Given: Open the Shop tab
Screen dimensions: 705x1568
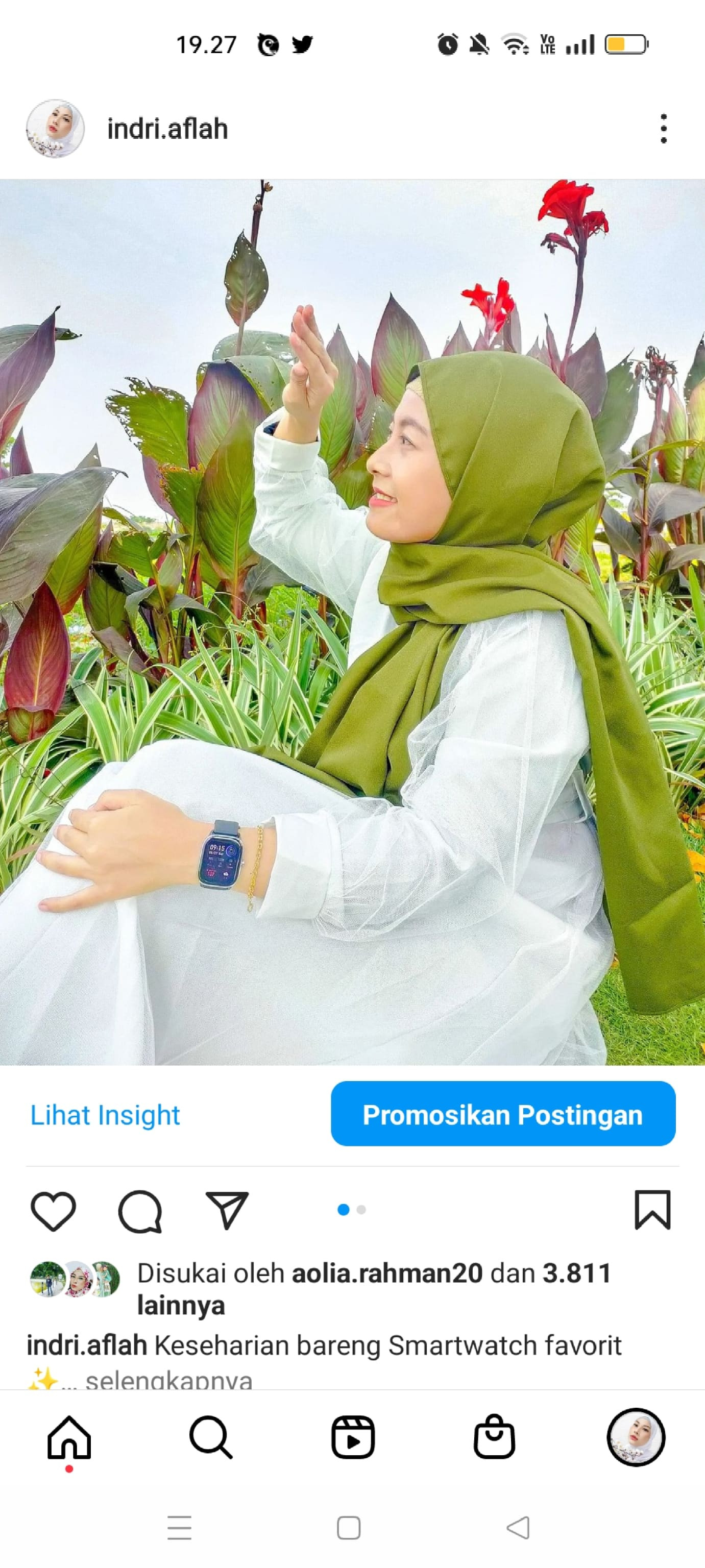Looking at the screenshot, I should (494, 1438).
